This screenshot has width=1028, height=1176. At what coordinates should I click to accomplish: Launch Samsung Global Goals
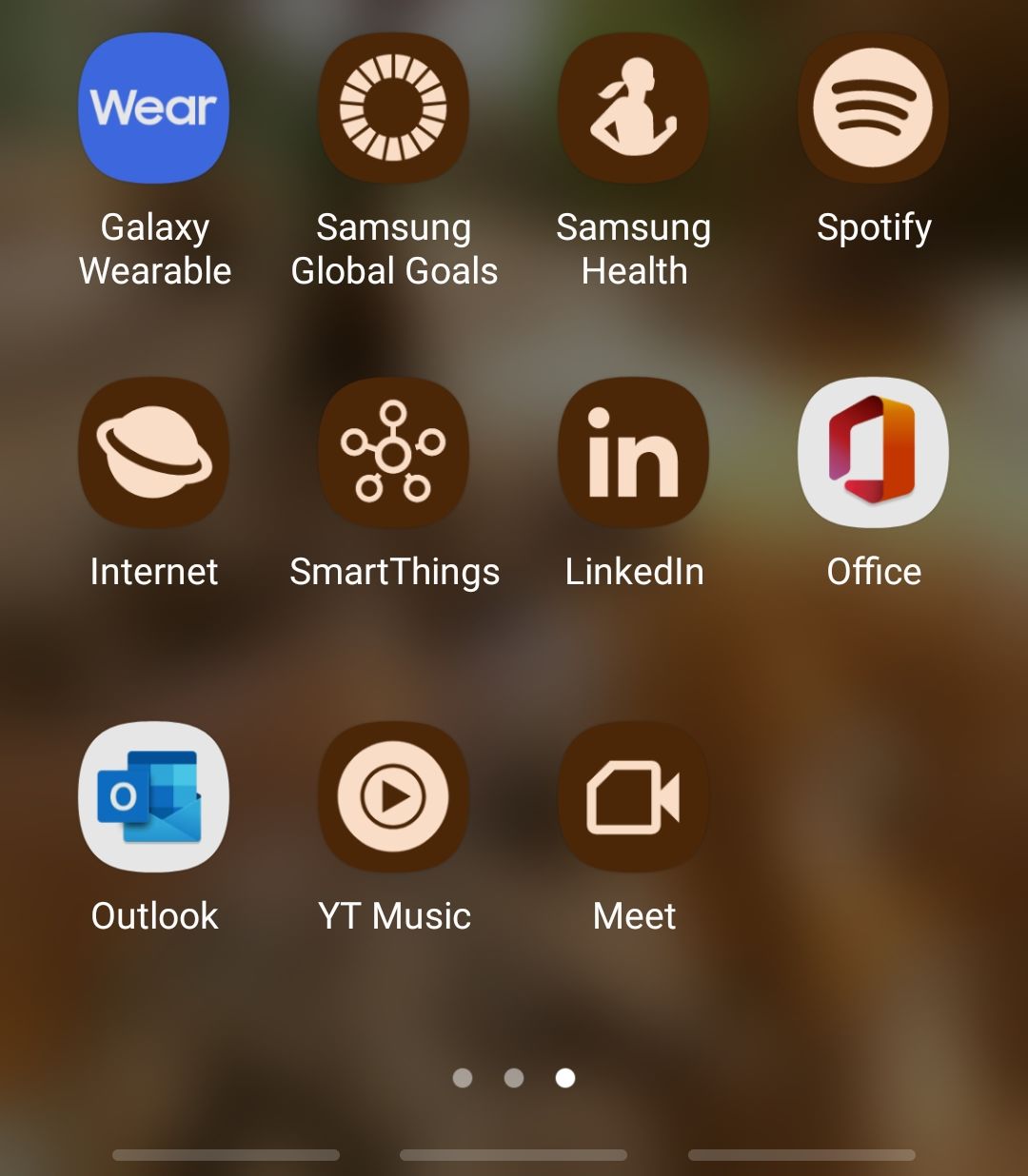tap(393, 108)
